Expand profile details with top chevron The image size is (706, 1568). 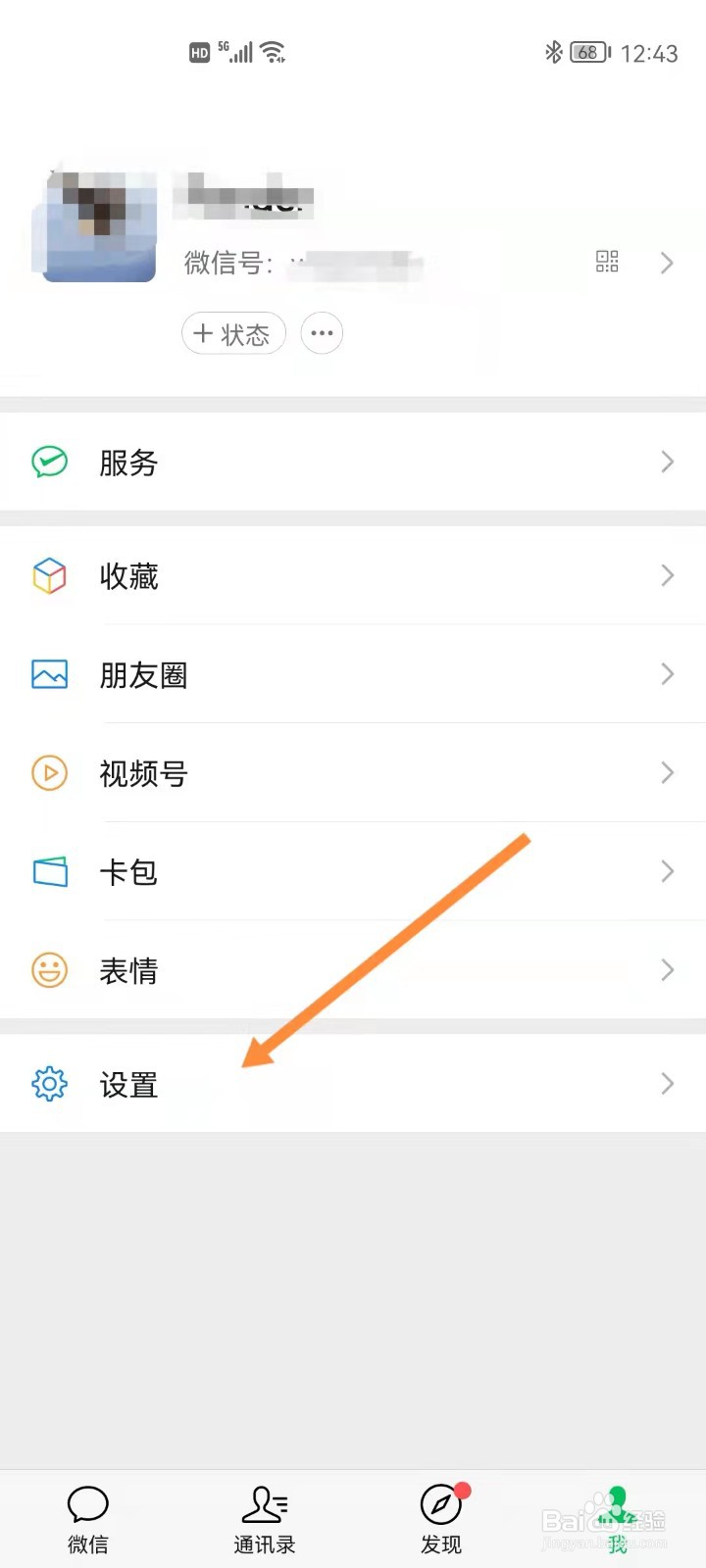pyautogui.click(x=668, y=263)
